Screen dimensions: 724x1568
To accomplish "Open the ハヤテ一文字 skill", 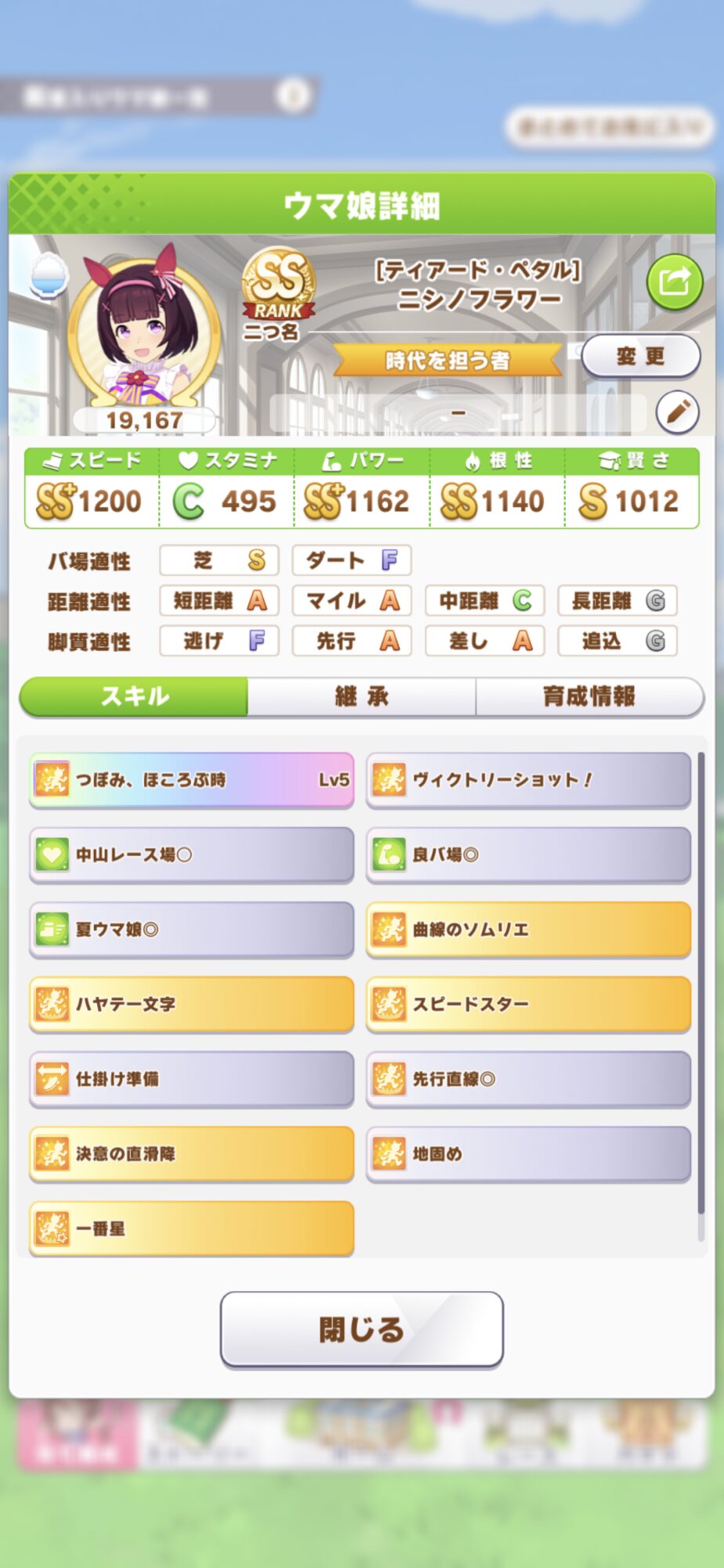I will pyautogui.click(x=191, y=1004).
